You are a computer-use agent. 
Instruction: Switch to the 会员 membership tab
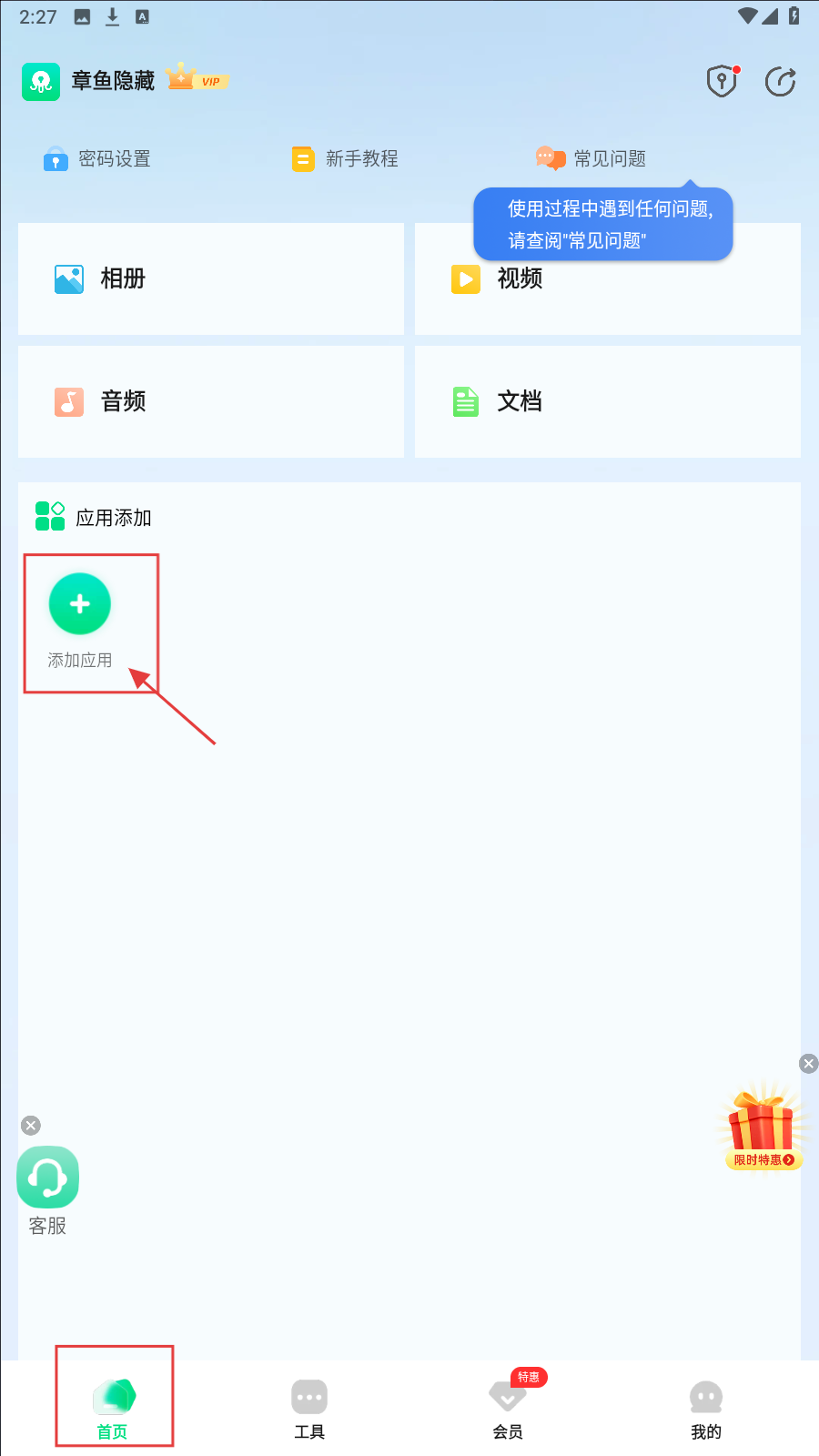coord(508,1406)
